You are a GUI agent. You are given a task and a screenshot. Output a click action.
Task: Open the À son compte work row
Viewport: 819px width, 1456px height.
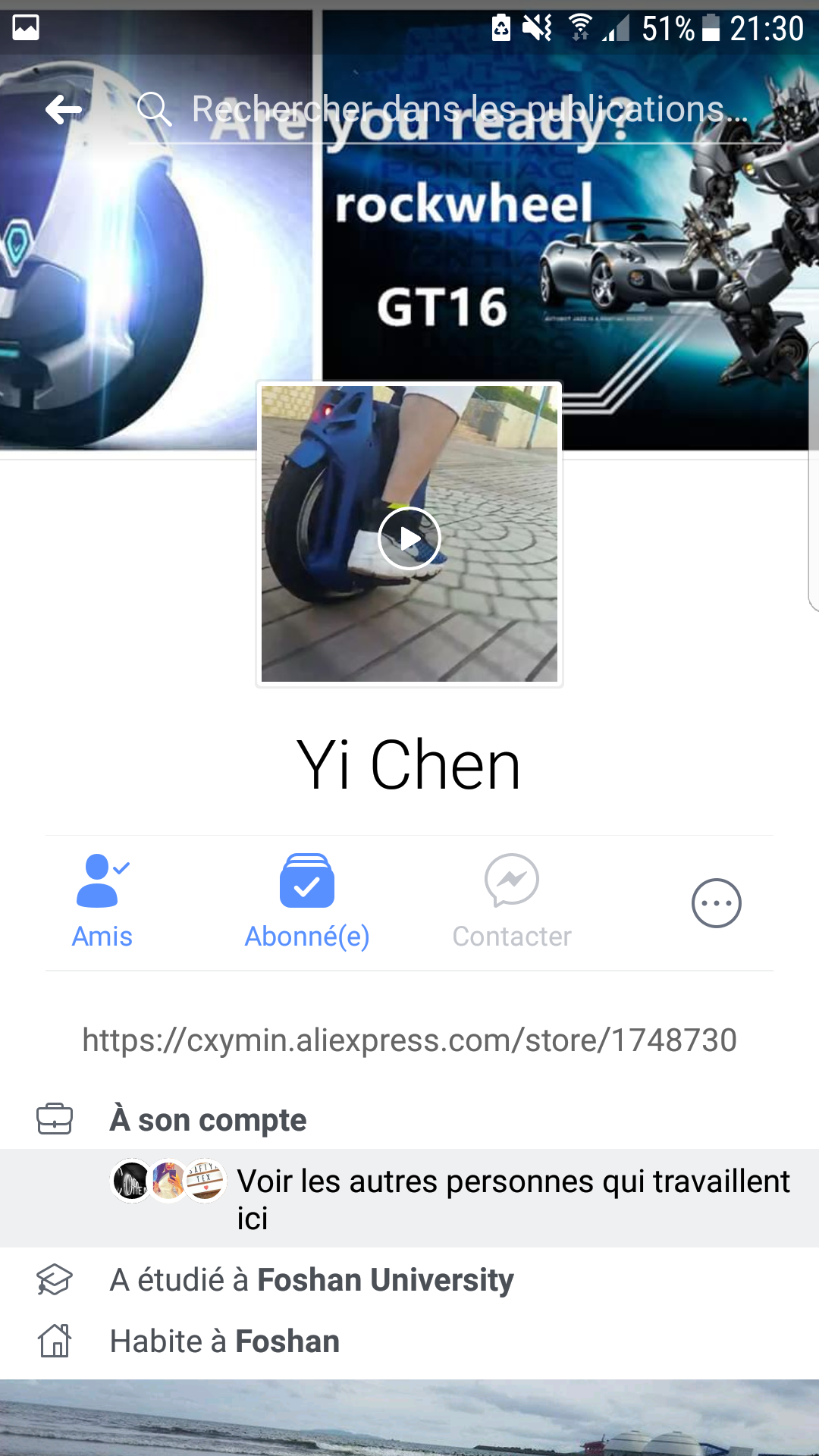coord(409,1120)
